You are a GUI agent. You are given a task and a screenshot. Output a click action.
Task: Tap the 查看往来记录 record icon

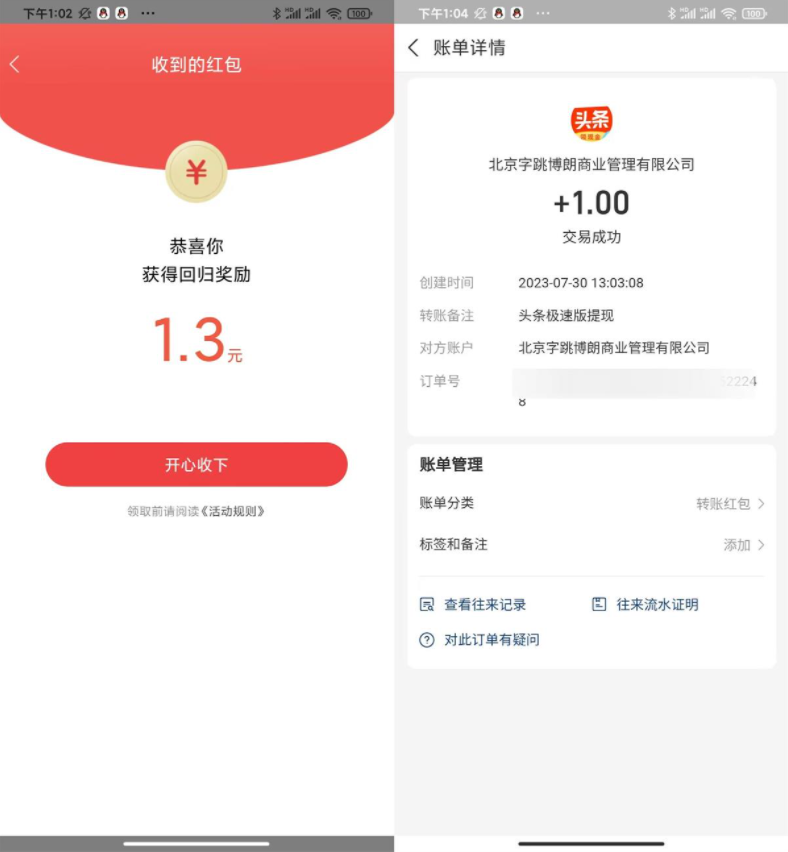(x=428, y=604)
